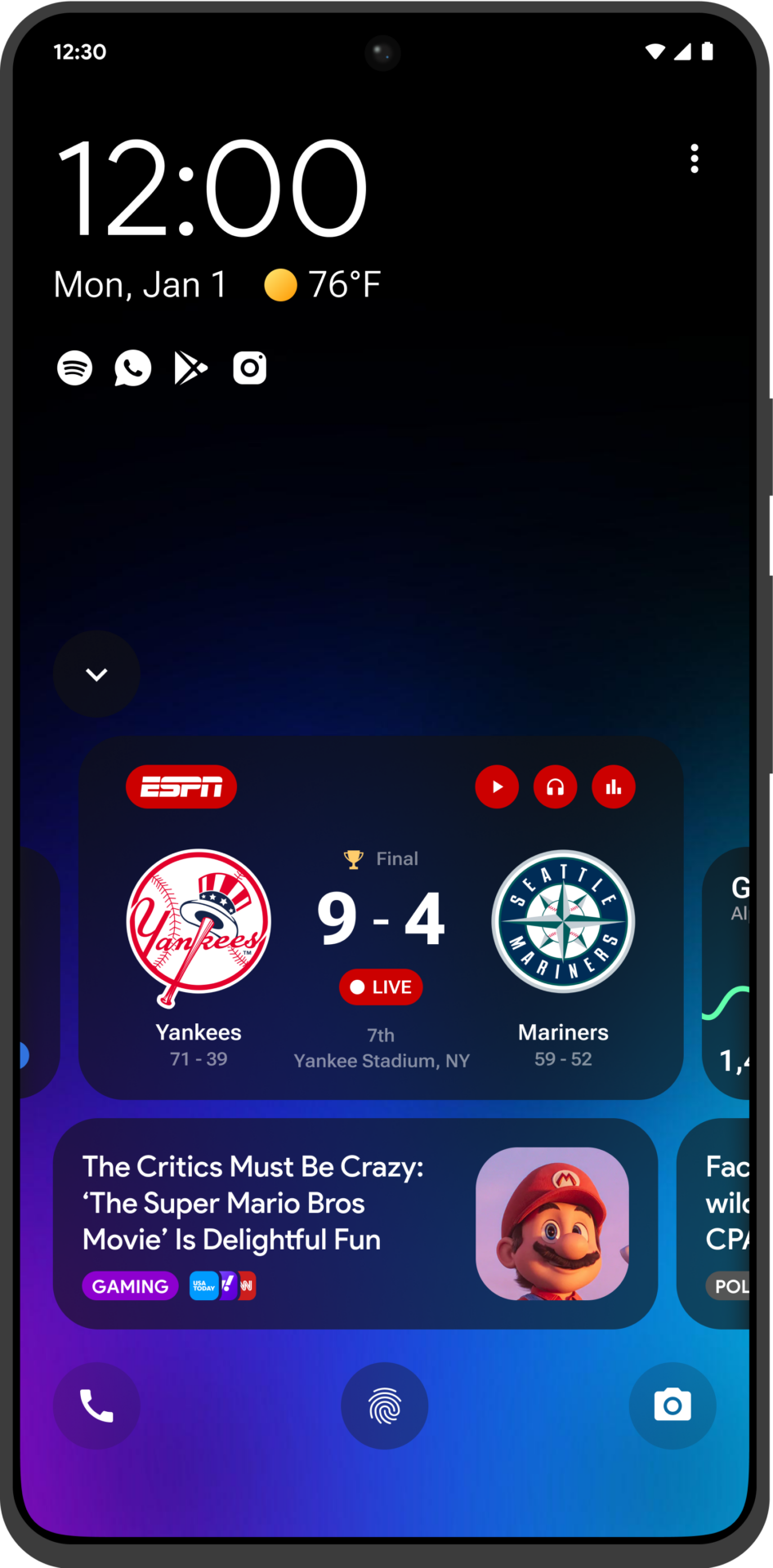Open the Spotify notification icon
This screenshot has height=1568, width=773.
74,367
